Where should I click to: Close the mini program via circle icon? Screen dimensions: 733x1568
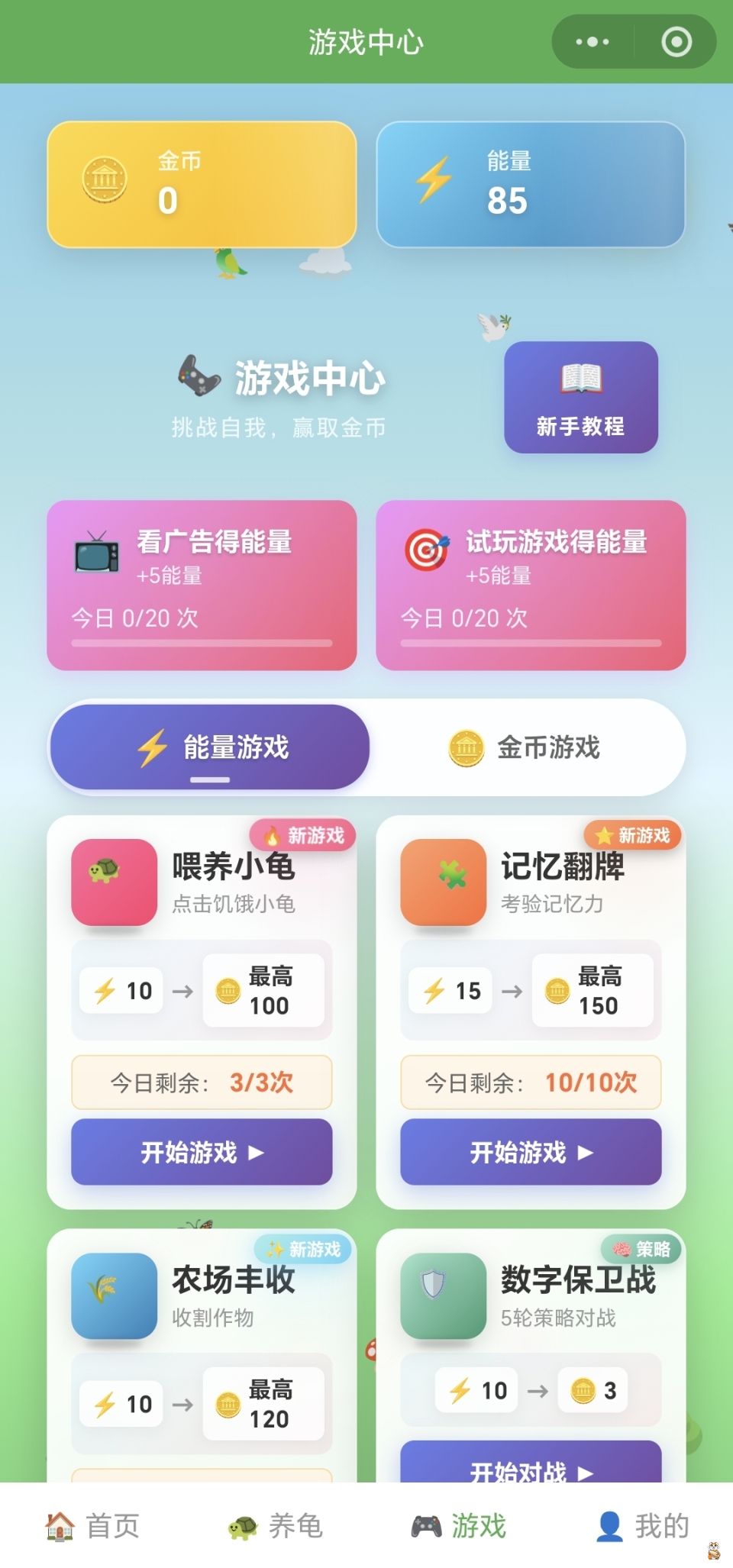(676, 42)
